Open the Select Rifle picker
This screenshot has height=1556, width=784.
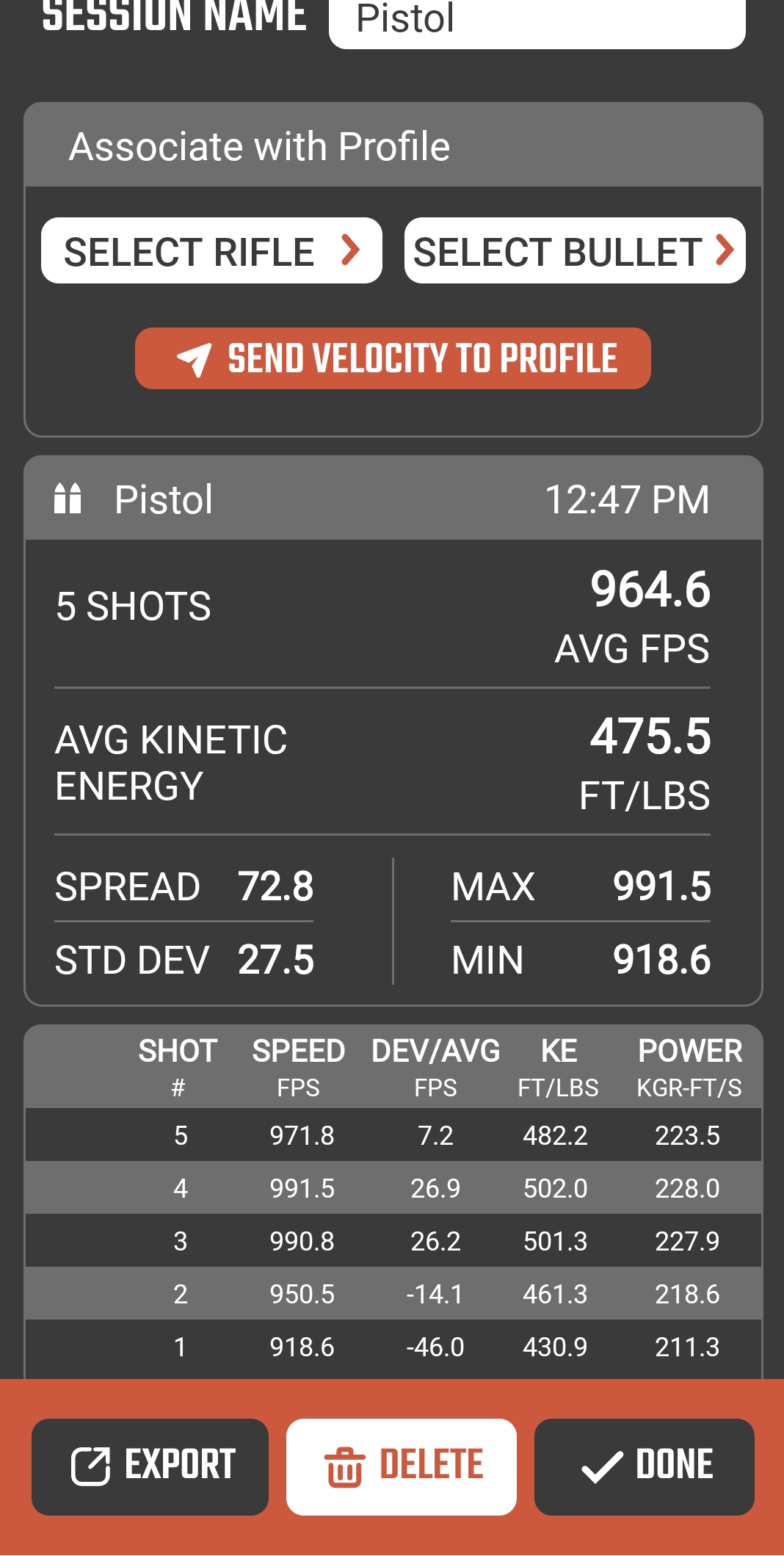click(211, 250)
